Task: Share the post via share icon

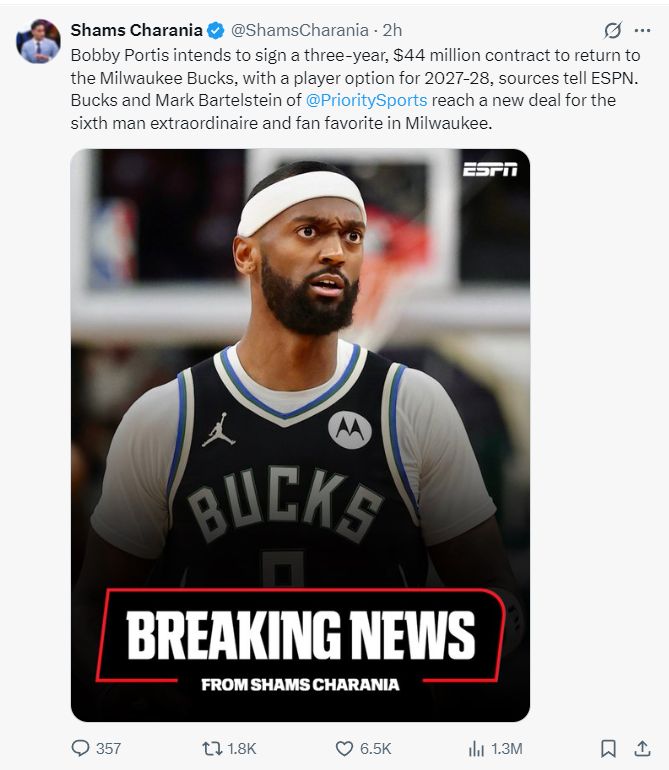Action: point(641,747)
